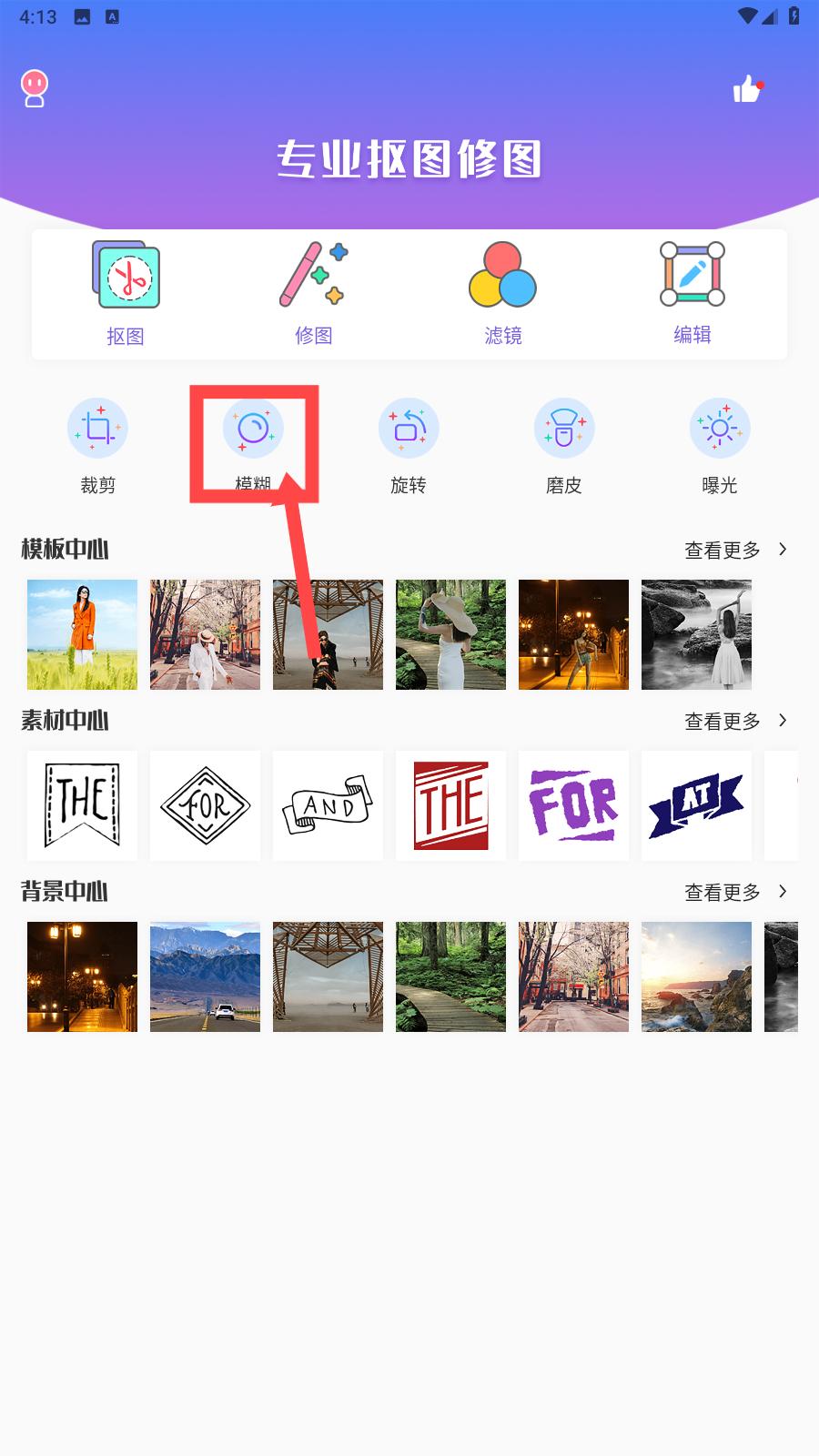The height and width of the screenshot is (1456, 819).
Task: Choose the purple FOR sticker material
Action: point(573,805)
